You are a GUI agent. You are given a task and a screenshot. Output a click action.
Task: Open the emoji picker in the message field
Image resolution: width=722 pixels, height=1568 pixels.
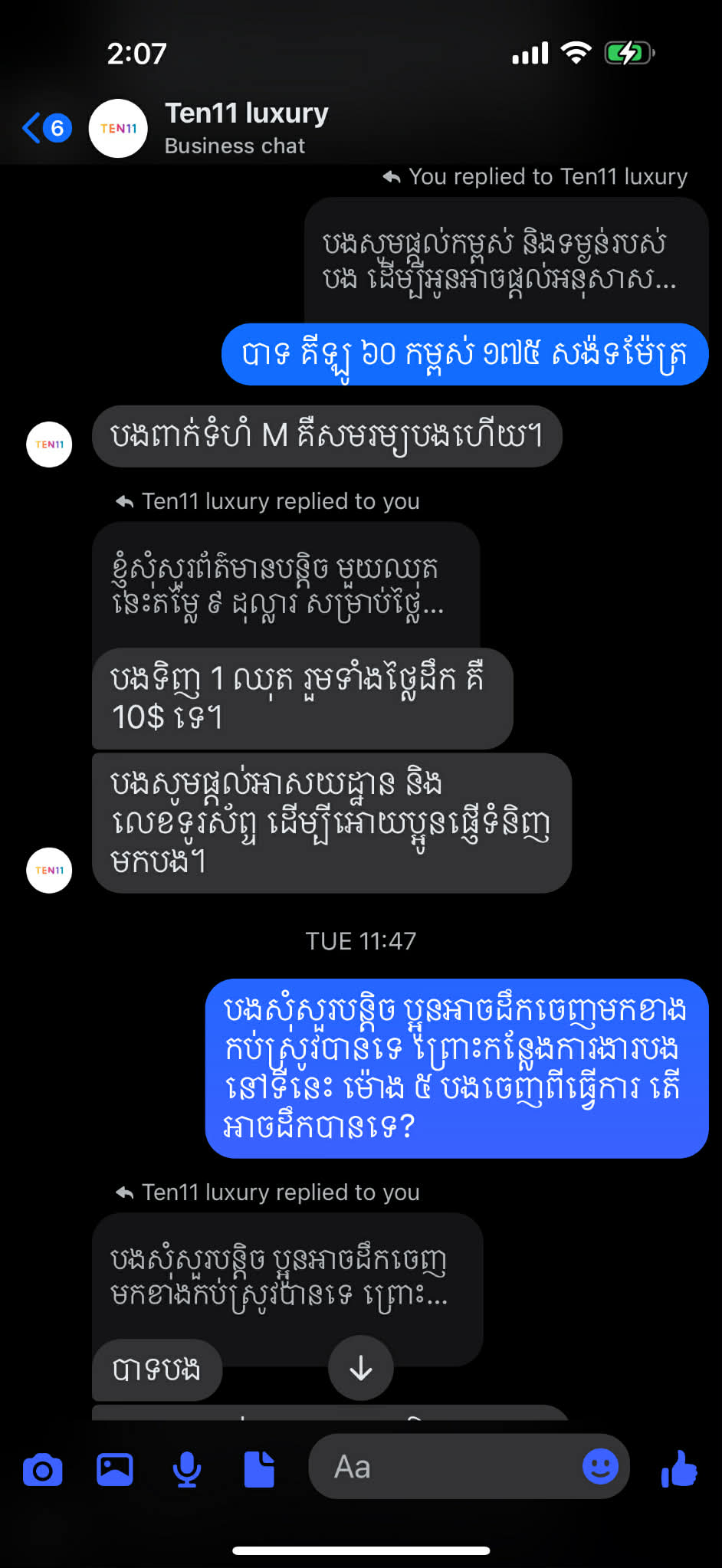pos(600,1467)
